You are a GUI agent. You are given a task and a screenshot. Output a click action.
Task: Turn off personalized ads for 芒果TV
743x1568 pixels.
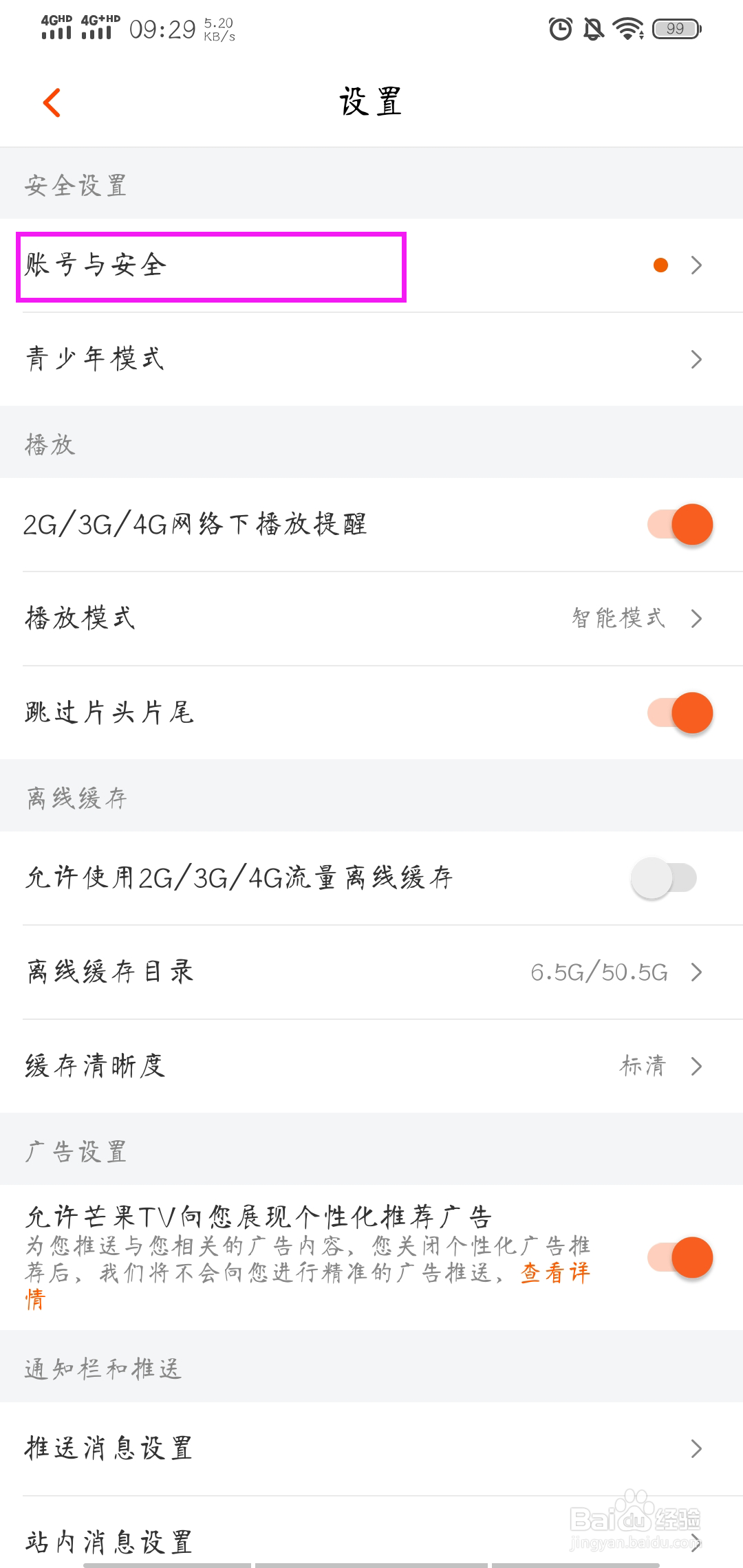coord(680,1257)
